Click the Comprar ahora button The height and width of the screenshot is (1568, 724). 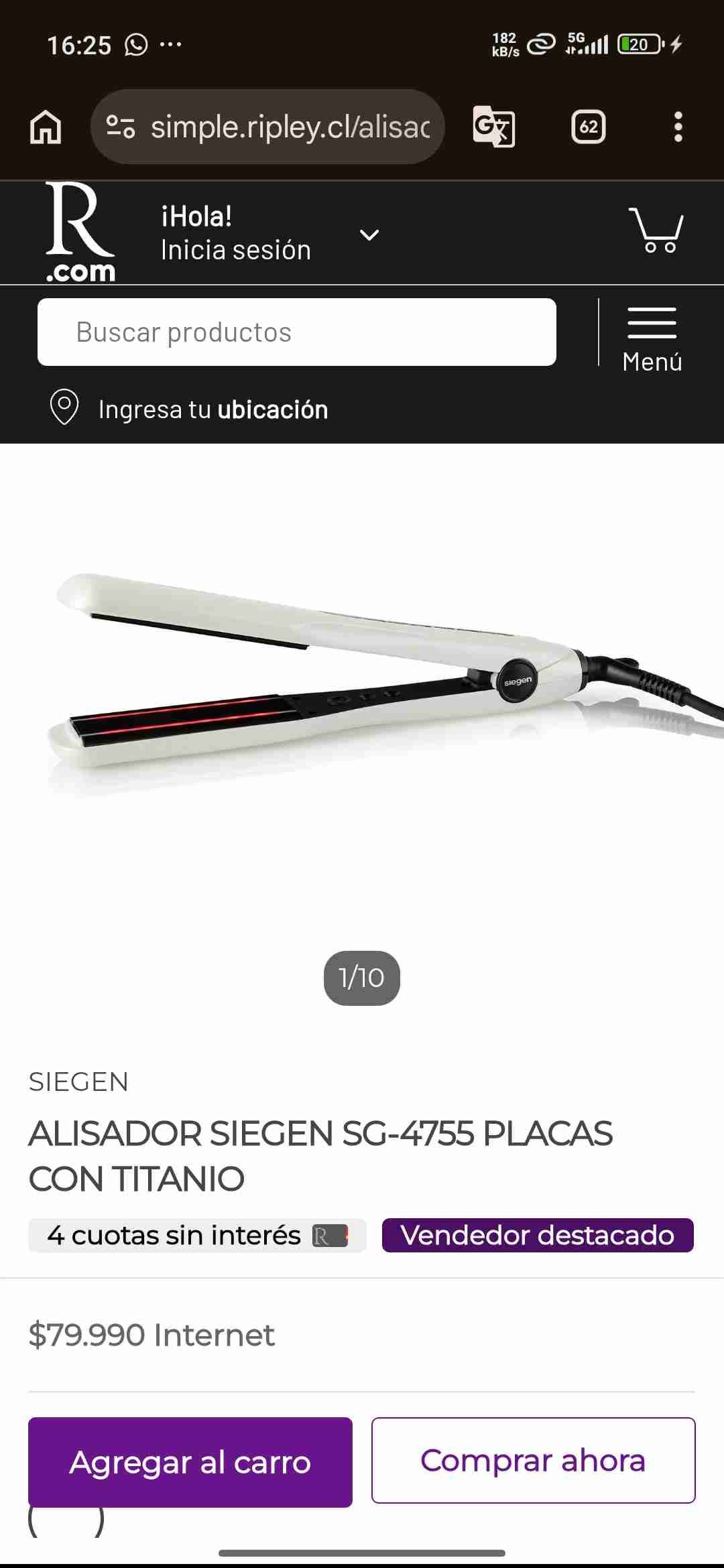point(533,1461)
